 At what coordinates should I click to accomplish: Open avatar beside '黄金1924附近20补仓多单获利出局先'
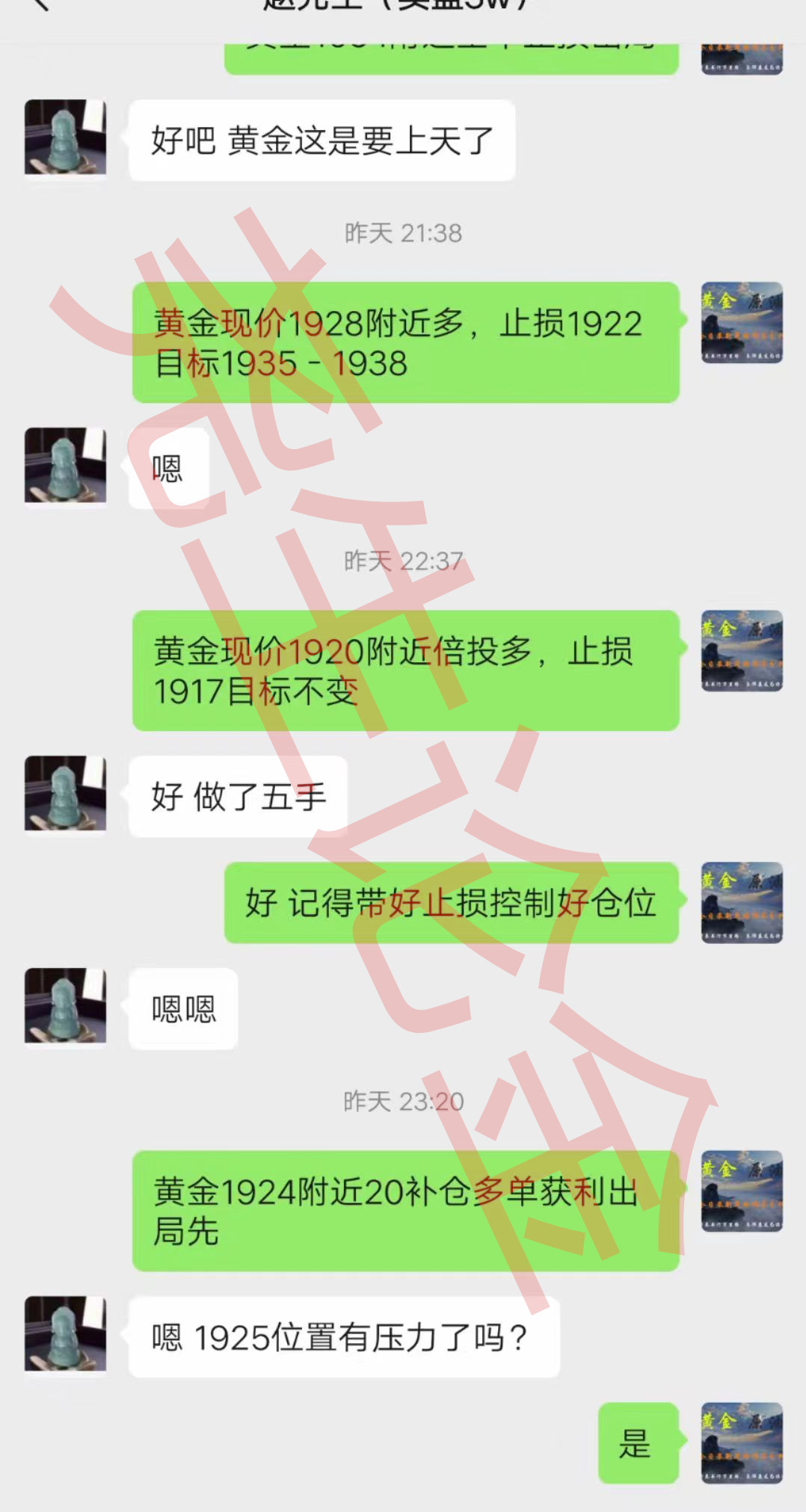[741, 1191]
